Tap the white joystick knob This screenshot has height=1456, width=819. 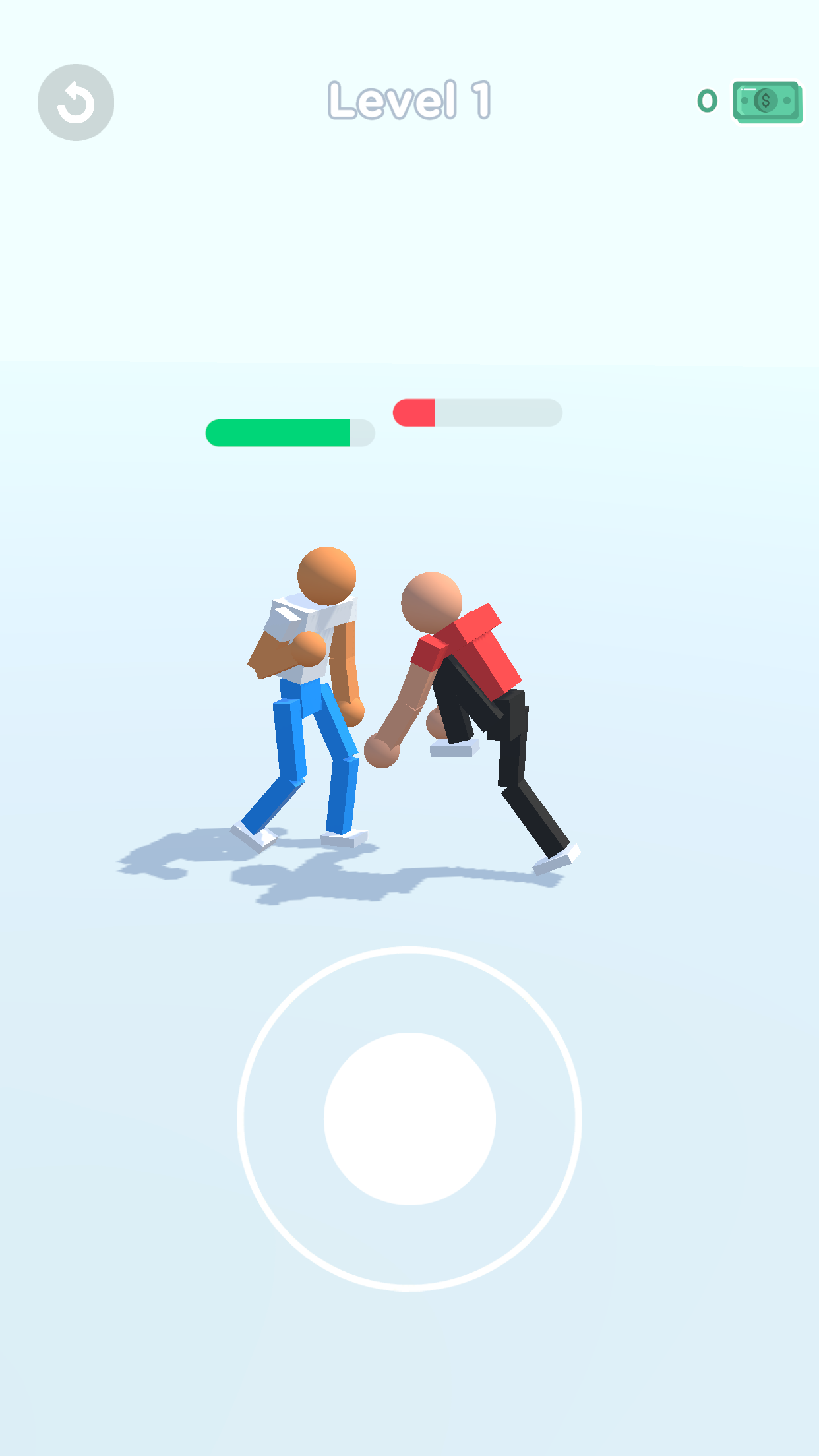pos(409,1118)
